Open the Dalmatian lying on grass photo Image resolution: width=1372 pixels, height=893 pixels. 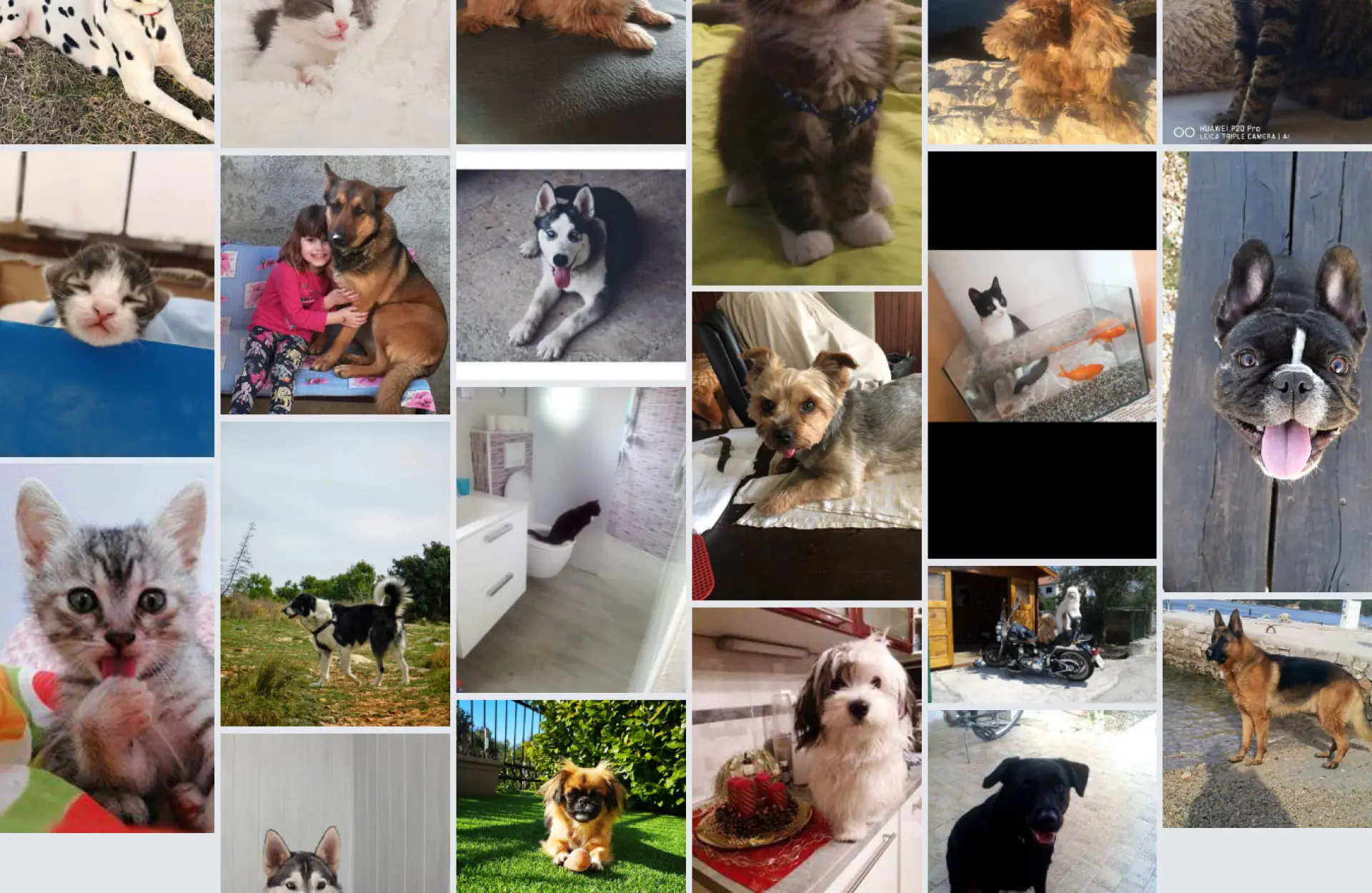[x=106, y=71]
